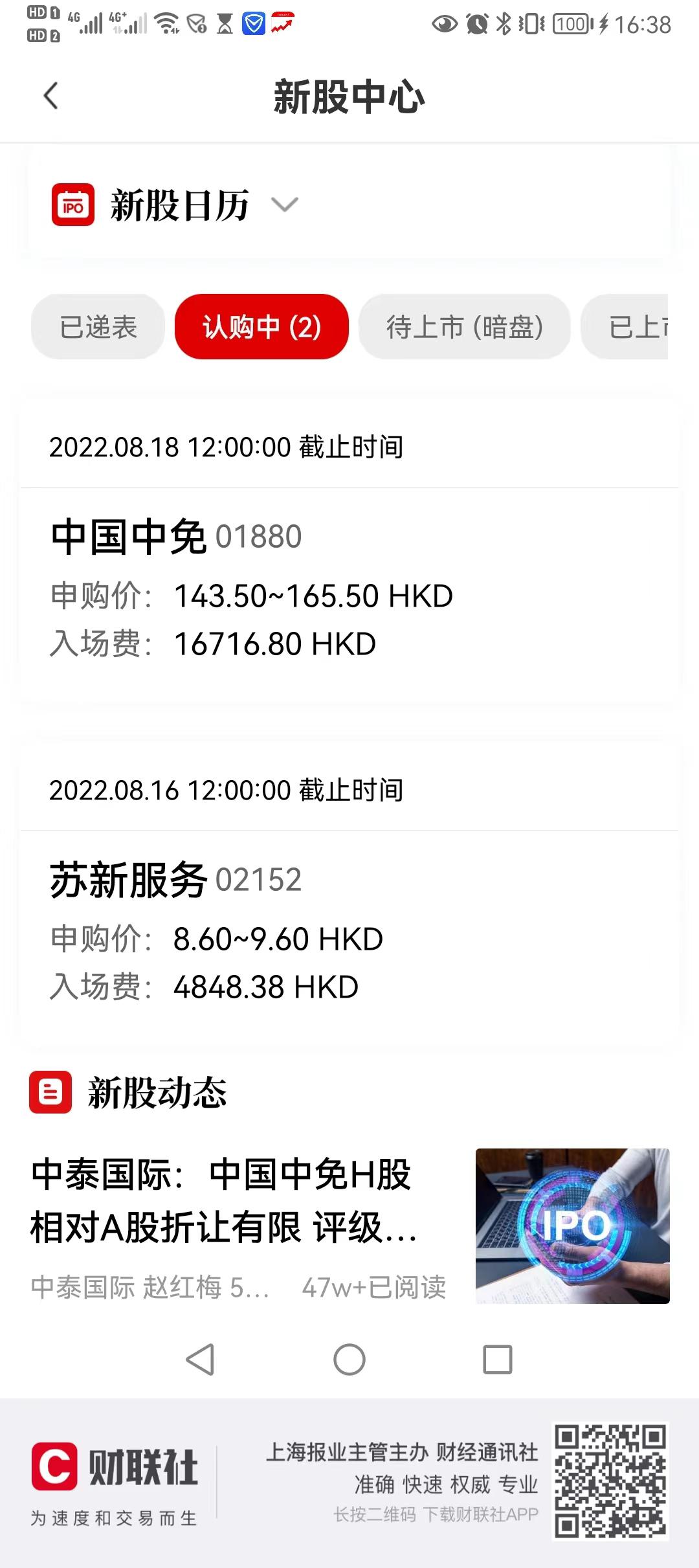This screenshot has height=1568, width=699.
Task: View the 苏新服务 02152 IPO details
Action: click(x=349, y=929)
